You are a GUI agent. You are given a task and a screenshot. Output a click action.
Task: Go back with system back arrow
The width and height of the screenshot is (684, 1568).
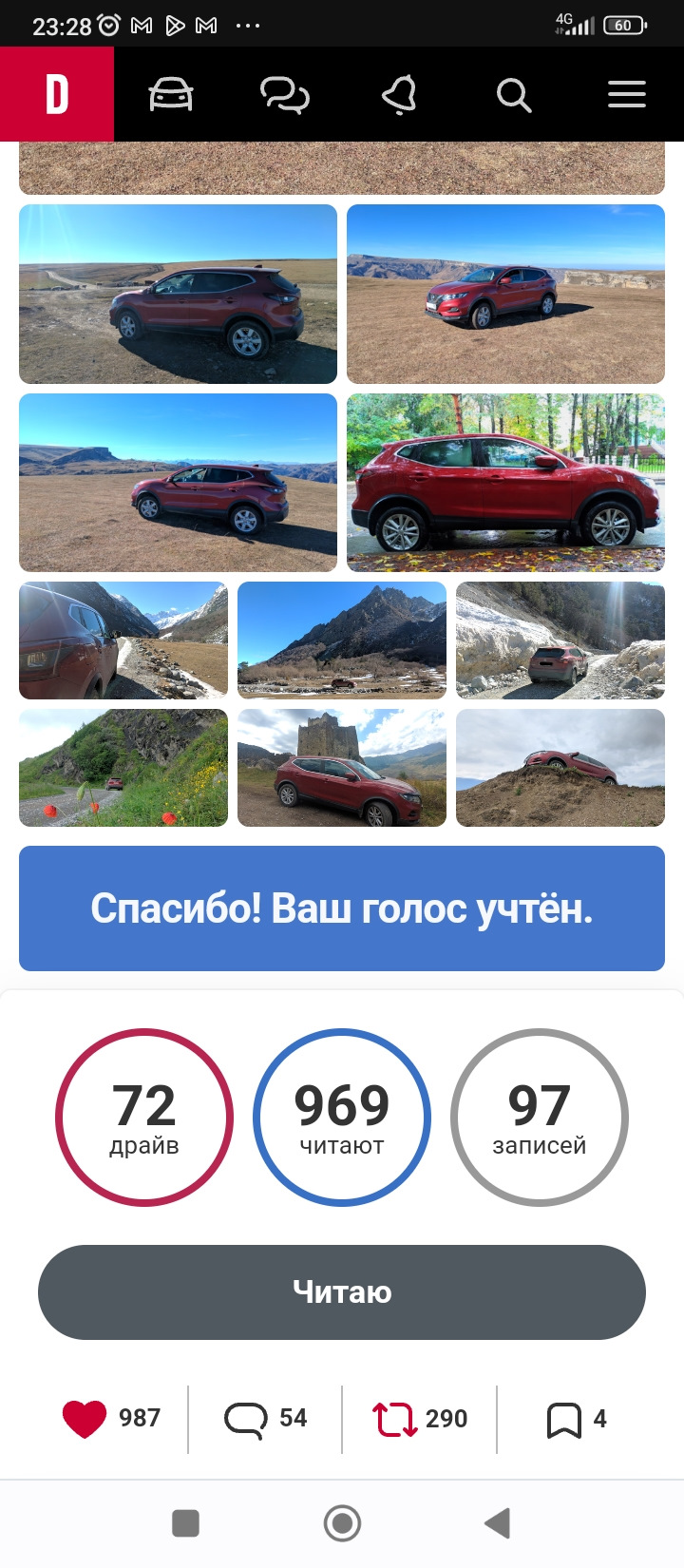[499, 1523]
